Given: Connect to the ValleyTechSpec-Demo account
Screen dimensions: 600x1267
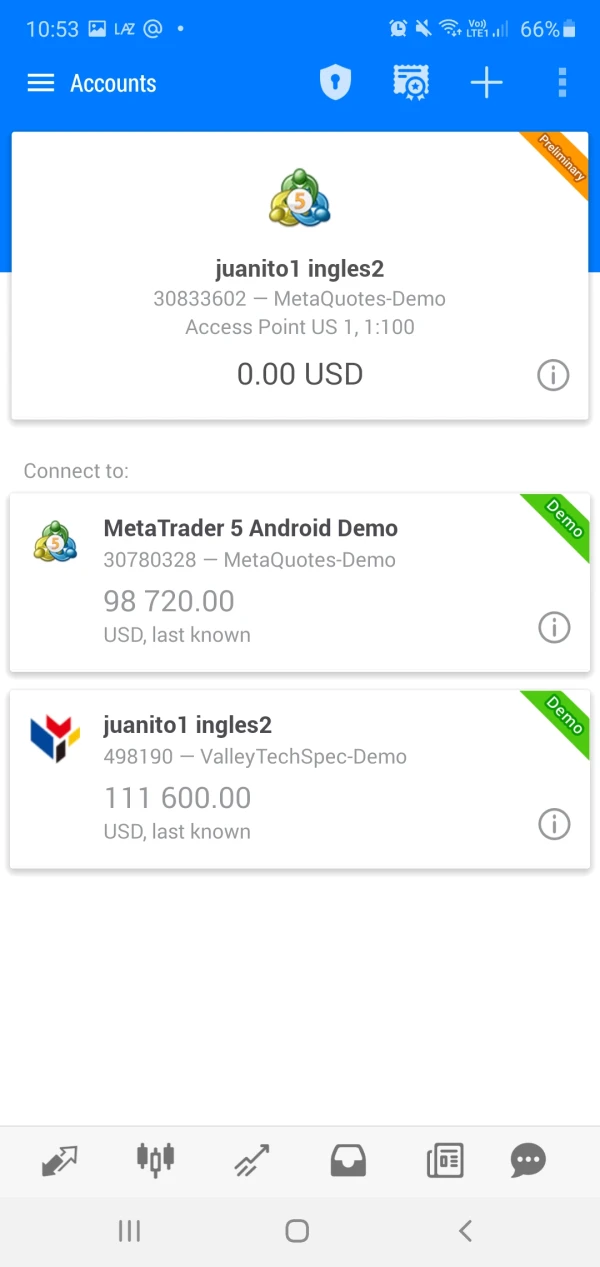Looking at the screenshot, I should (280, 779).
